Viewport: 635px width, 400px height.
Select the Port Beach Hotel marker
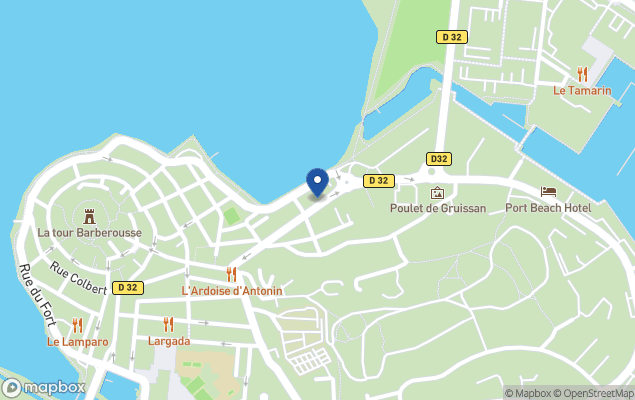click(x=548, y=192)
